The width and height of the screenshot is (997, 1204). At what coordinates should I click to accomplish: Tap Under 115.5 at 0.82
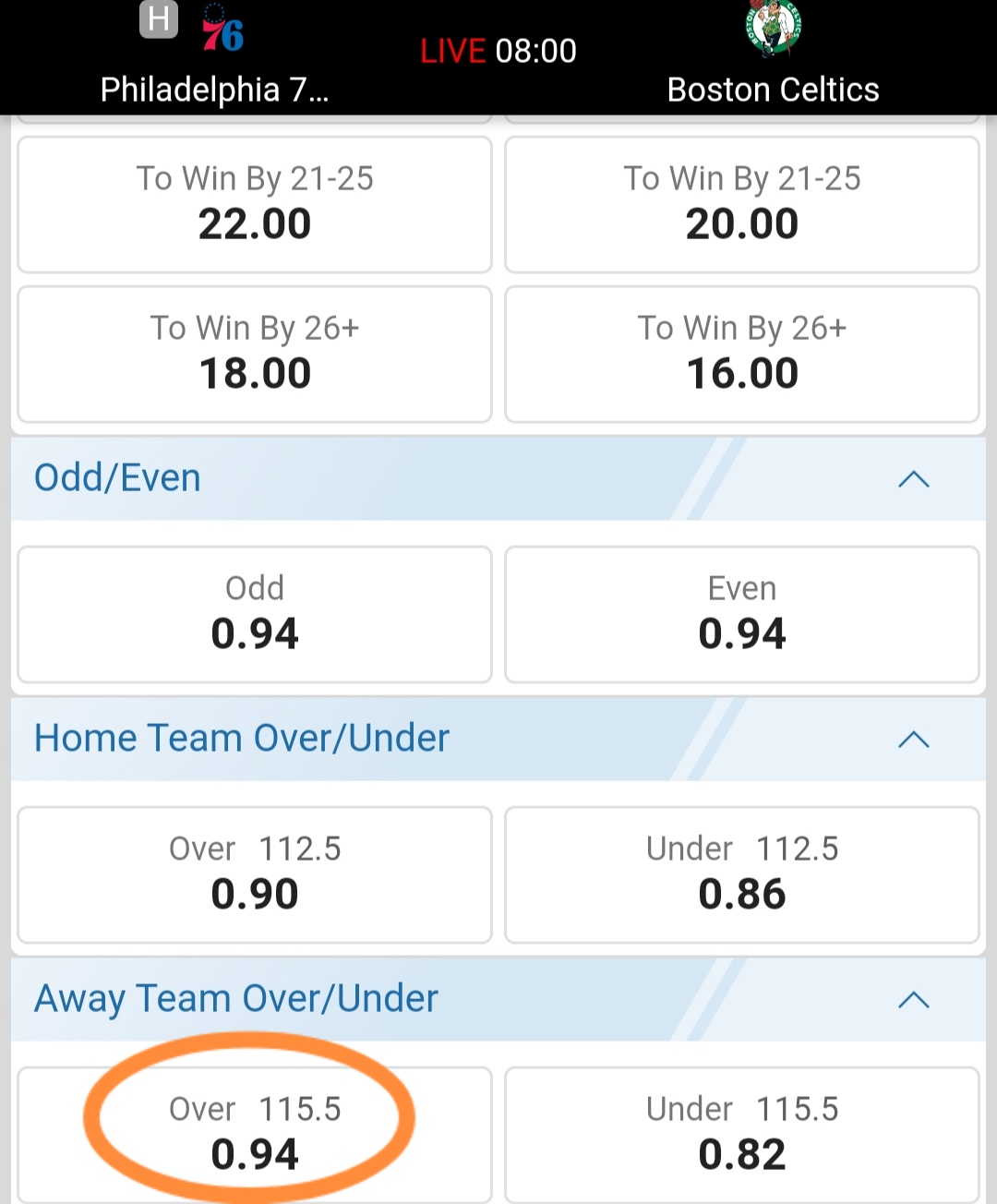[741, 1134]
